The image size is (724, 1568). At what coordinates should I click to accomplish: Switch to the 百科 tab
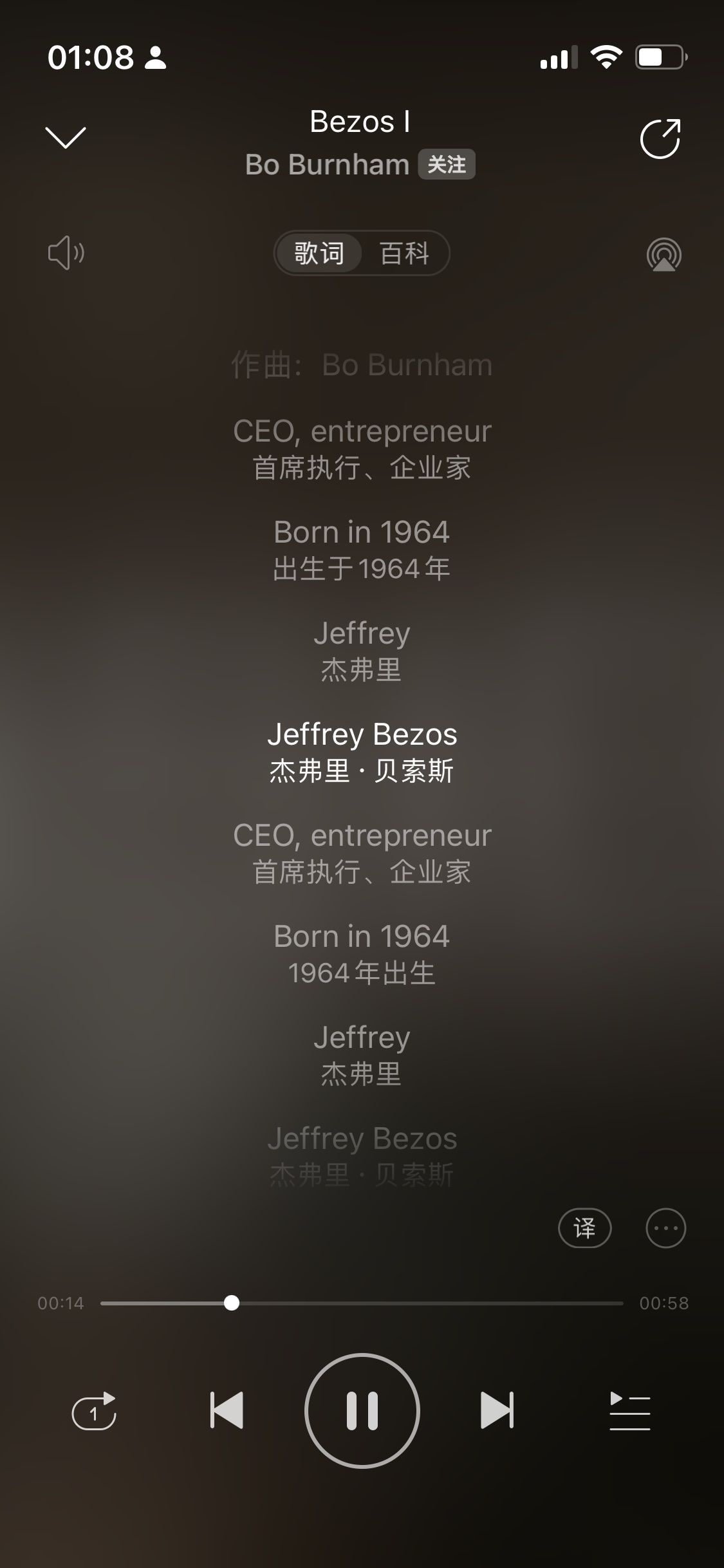(405, 253)
